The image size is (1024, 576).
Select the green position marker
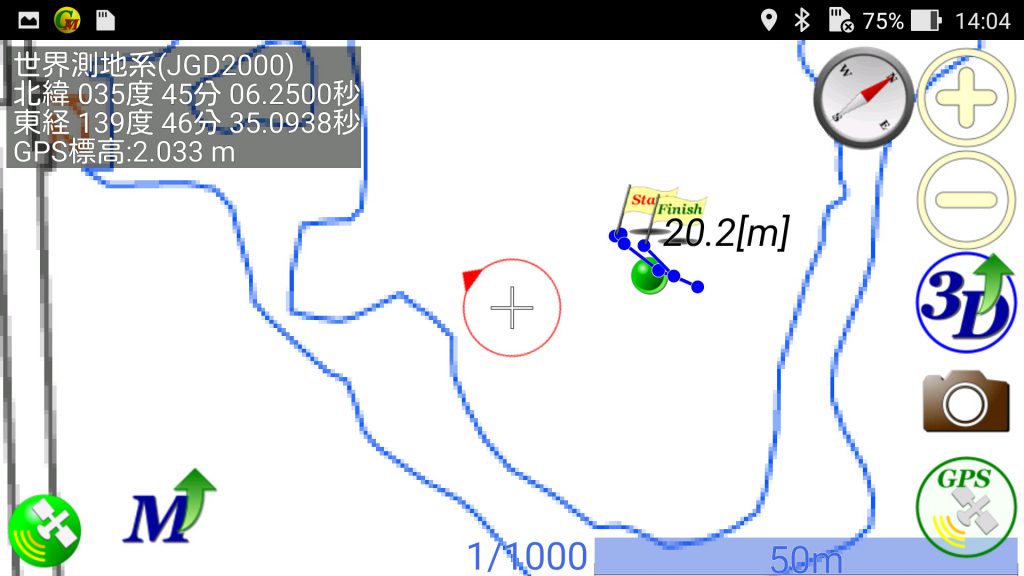tap(648, 278)
